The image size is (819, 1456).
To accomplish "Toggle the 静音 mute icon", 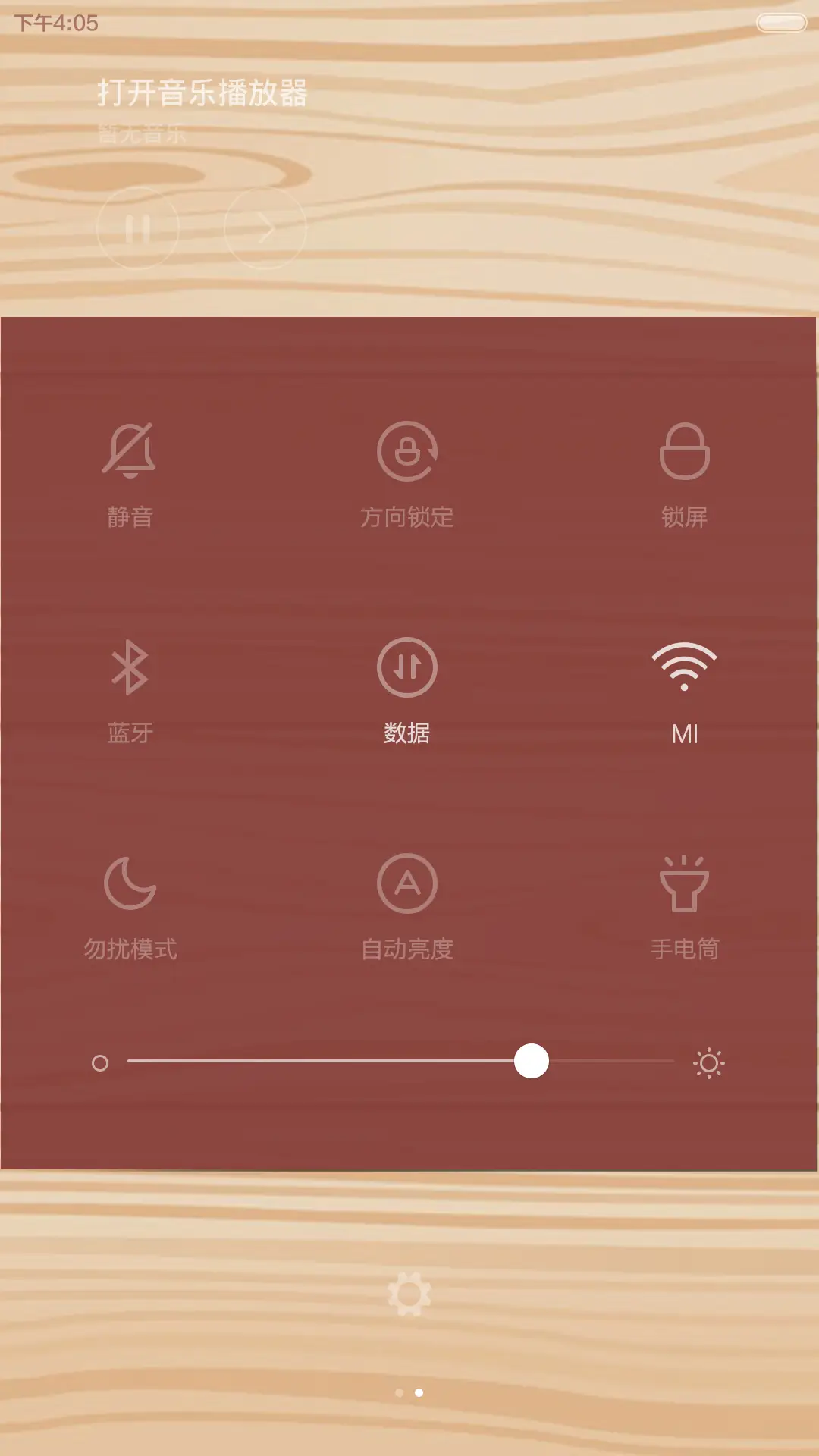I will 130,450.
